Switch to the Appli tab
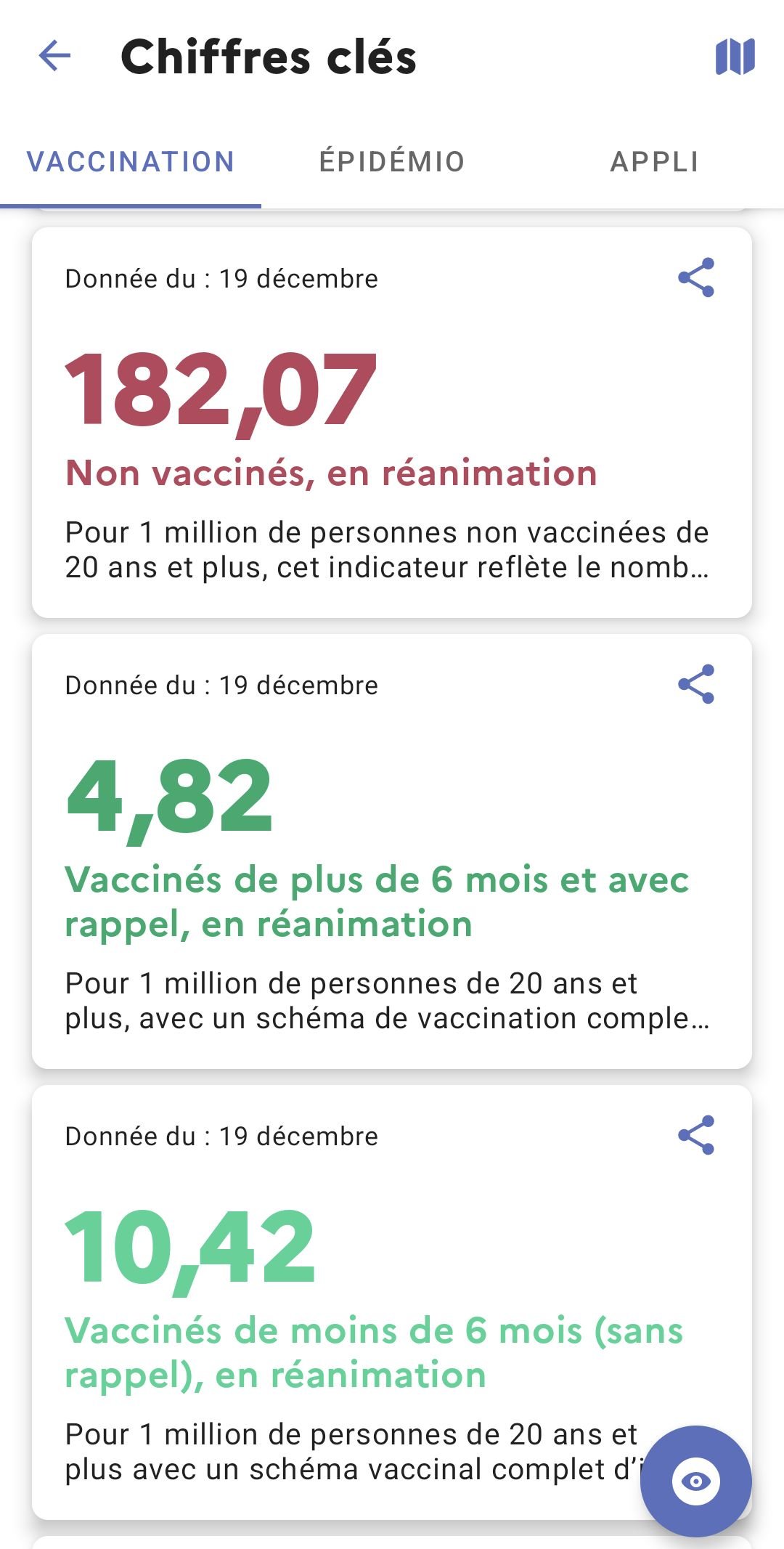 (654, 161)
